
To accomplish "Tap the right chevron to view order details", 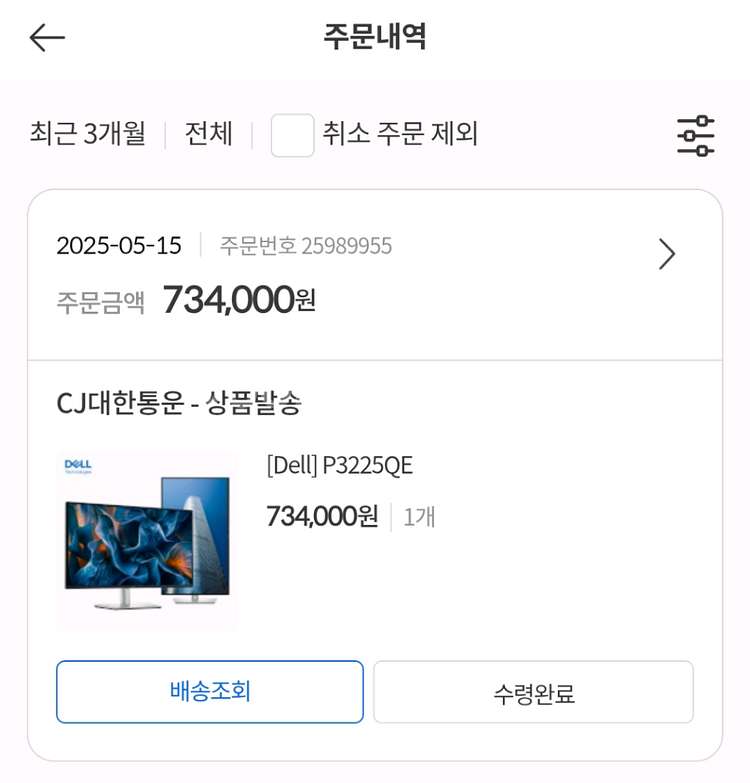I will [x=667, y=255].
